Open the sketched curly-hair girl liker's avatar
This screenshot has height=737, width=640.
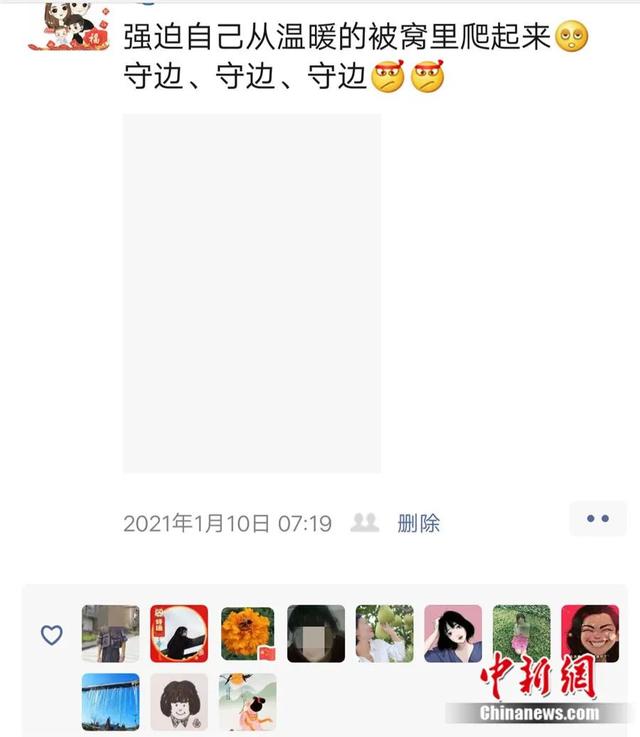179,701
